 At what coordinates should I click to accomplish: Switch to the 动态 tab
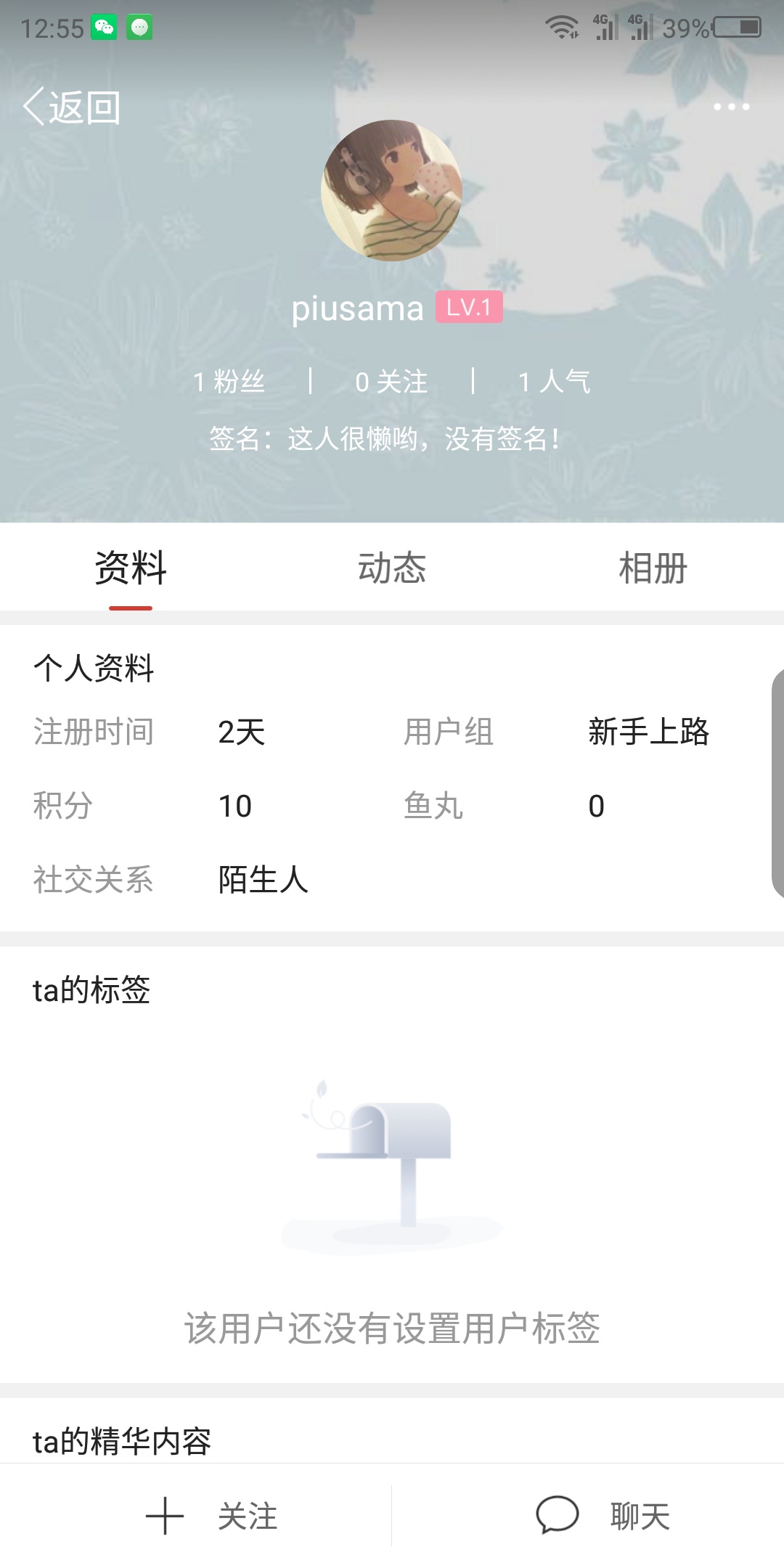[392, 568]
